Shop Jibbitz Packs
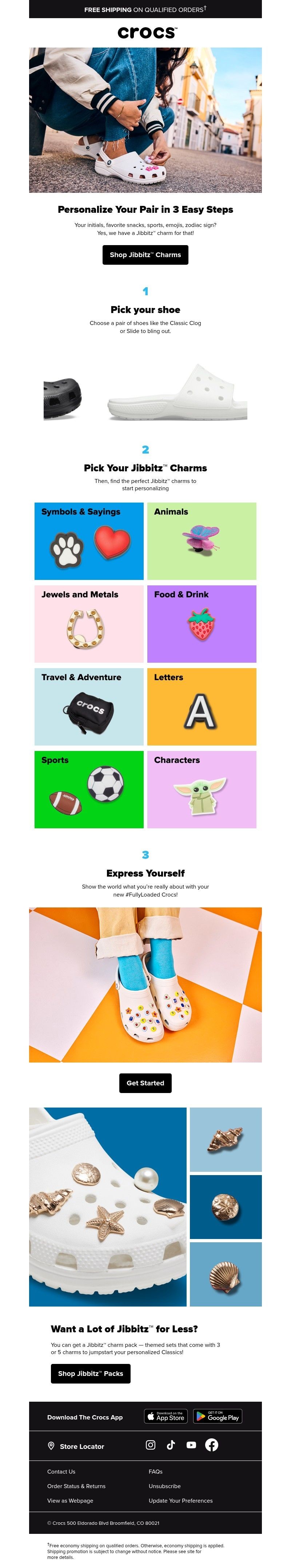This screenshot has width=291, height=1568. click(90, 1373)
